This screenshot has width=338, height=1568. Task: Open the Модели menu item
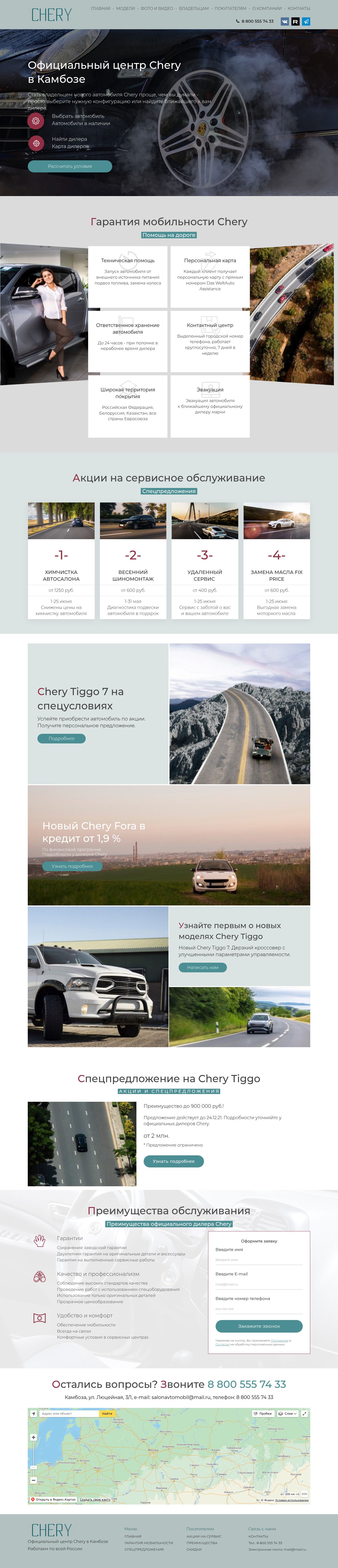(x=126, y=8)
